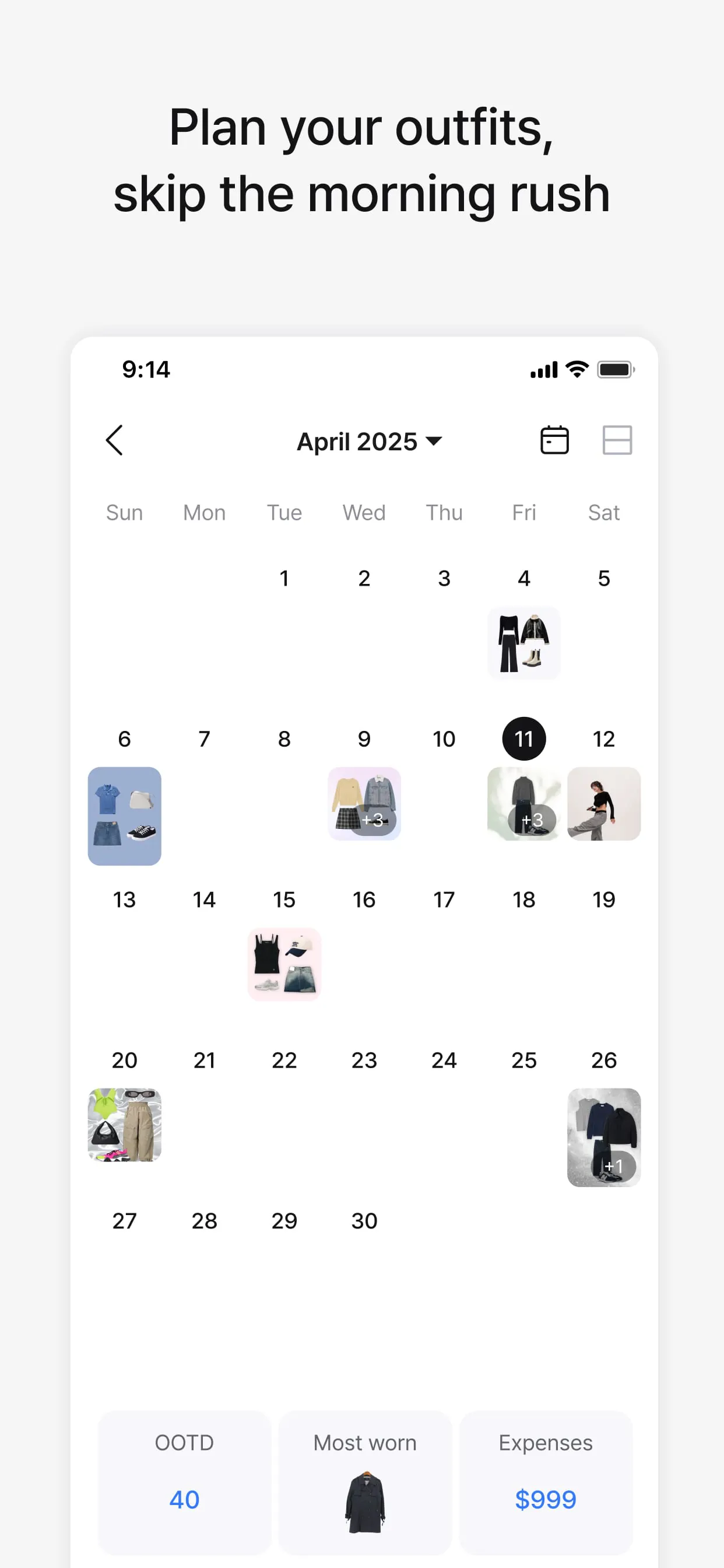
Task: Open the April 2025 month dropdown
Action: pos(370,442)
